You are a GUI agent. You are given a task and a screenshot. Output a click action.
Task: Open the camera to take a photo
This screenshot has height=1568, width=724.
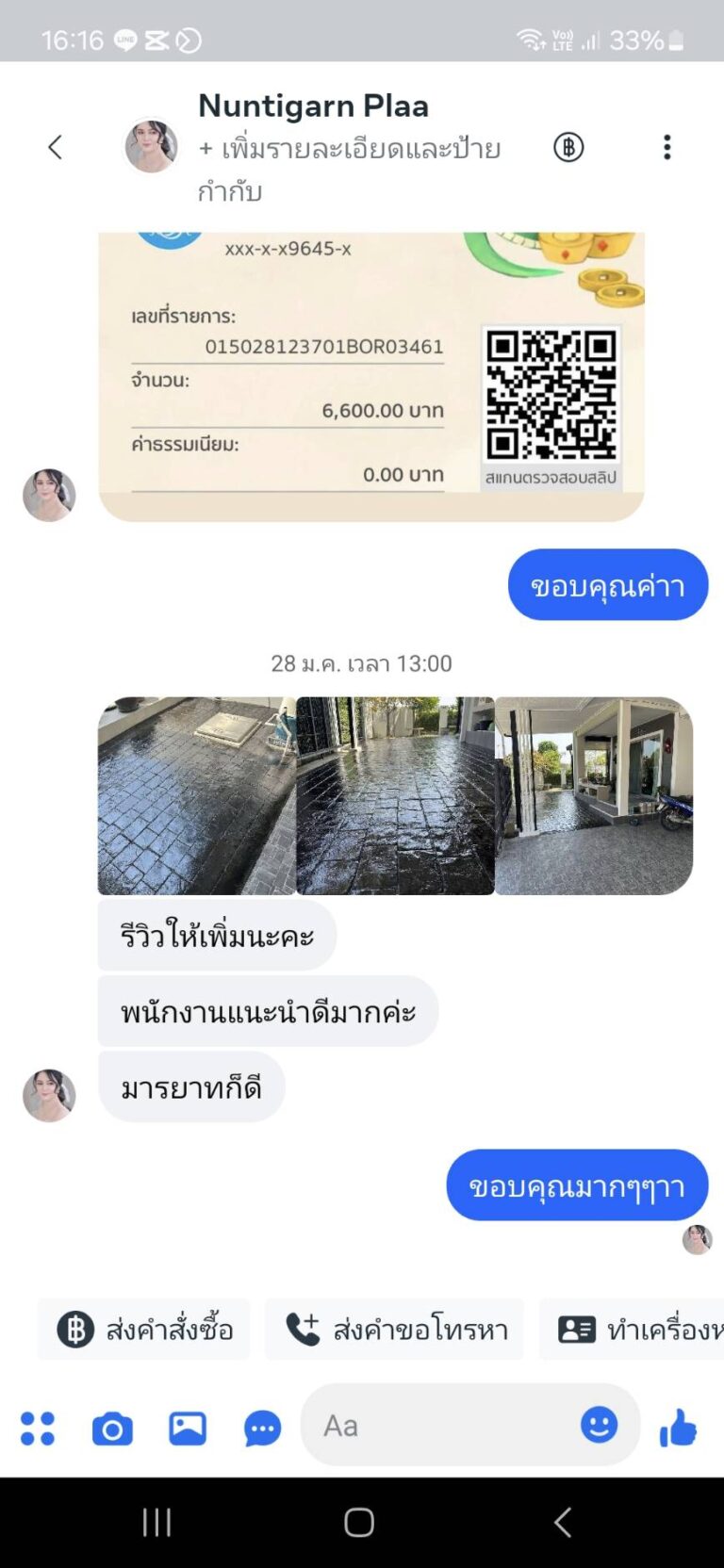[x=112, y=1429]
